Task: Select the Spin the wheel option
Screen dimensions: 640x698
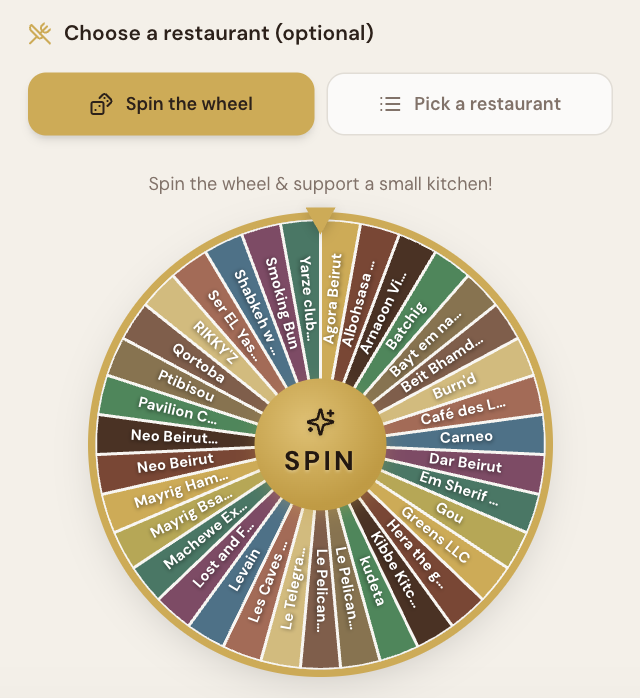Action: pyautogui.click(x=171, y=104)
